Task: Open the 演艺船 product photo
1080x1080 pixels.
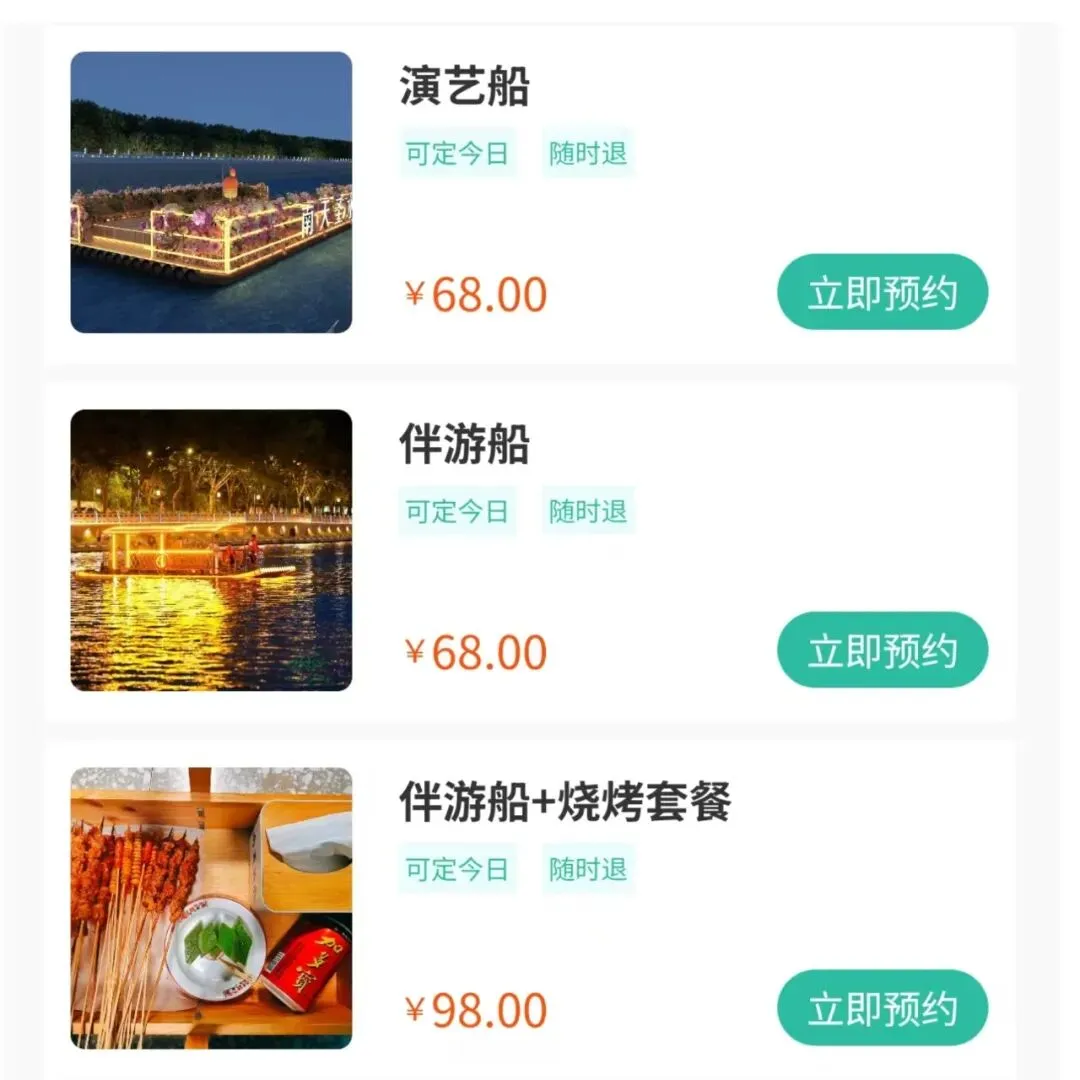Action: [x=211, y=192]
